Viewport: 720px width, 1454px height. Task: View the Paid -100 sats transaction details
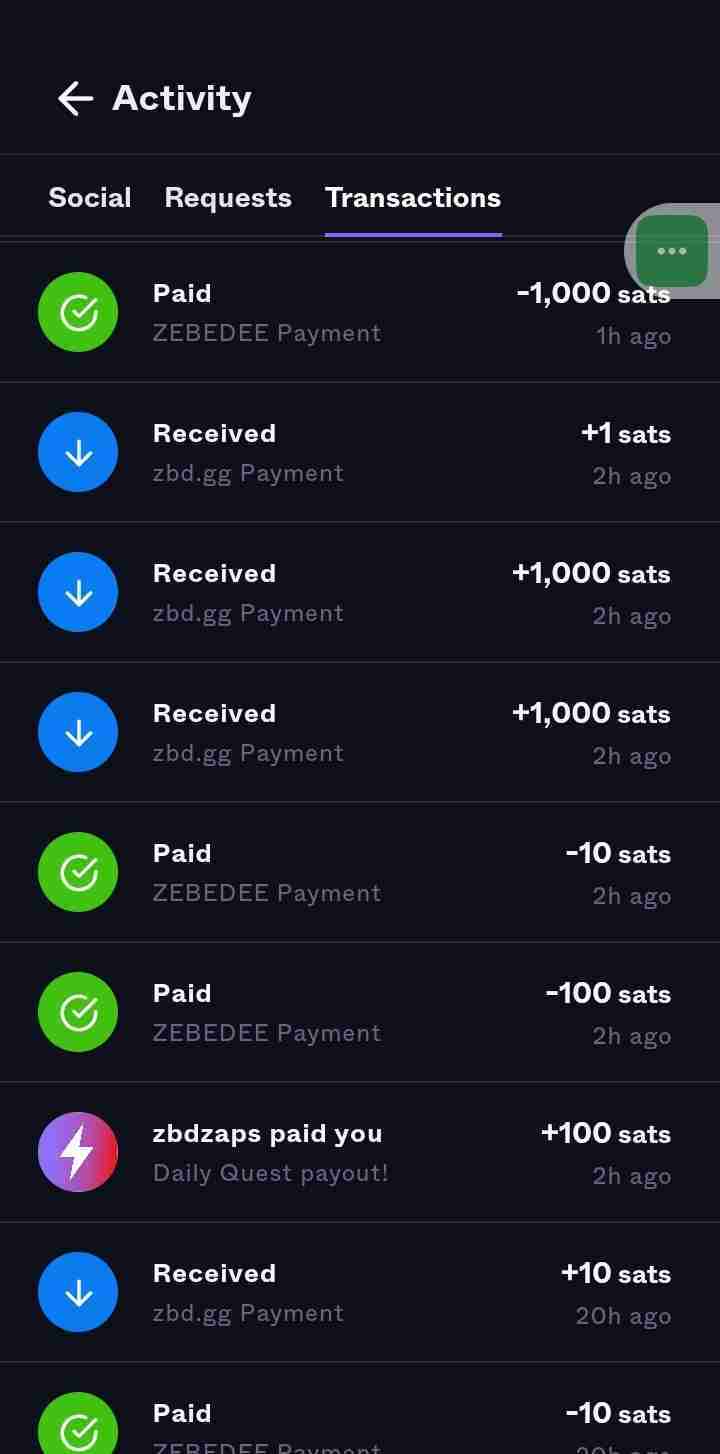click(x=360, y=1013)
